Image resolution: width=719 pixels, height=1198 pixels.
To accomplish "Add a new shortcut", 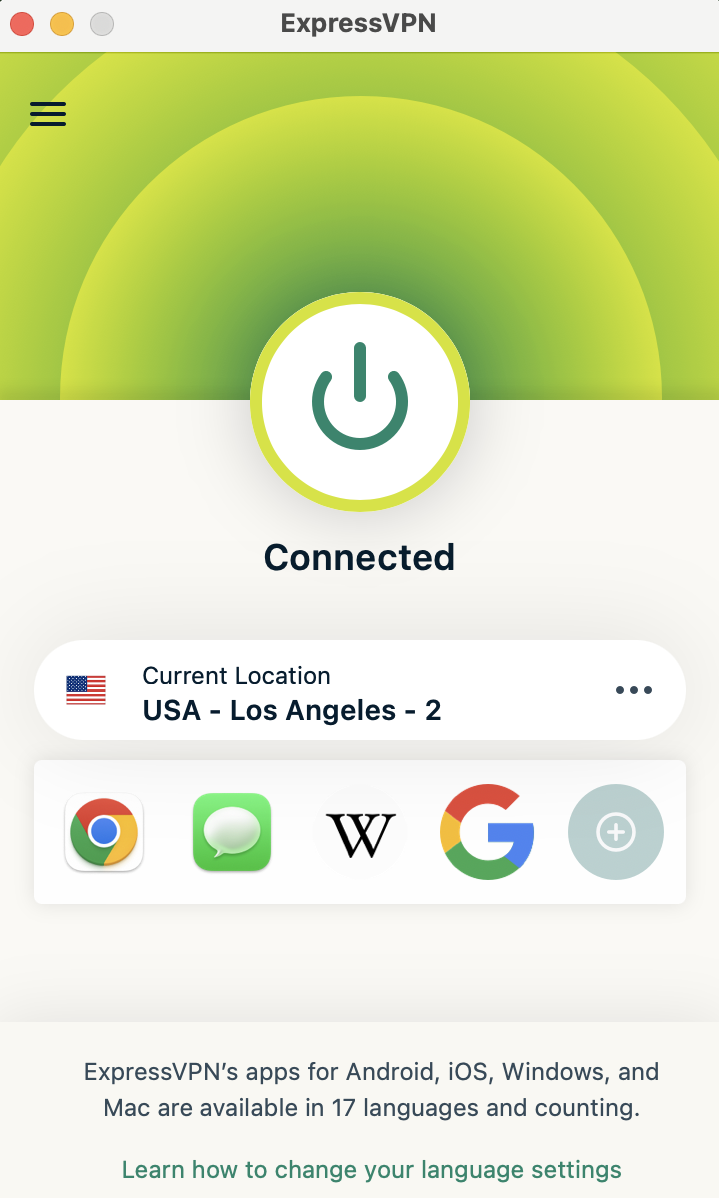I will [615, 832].
